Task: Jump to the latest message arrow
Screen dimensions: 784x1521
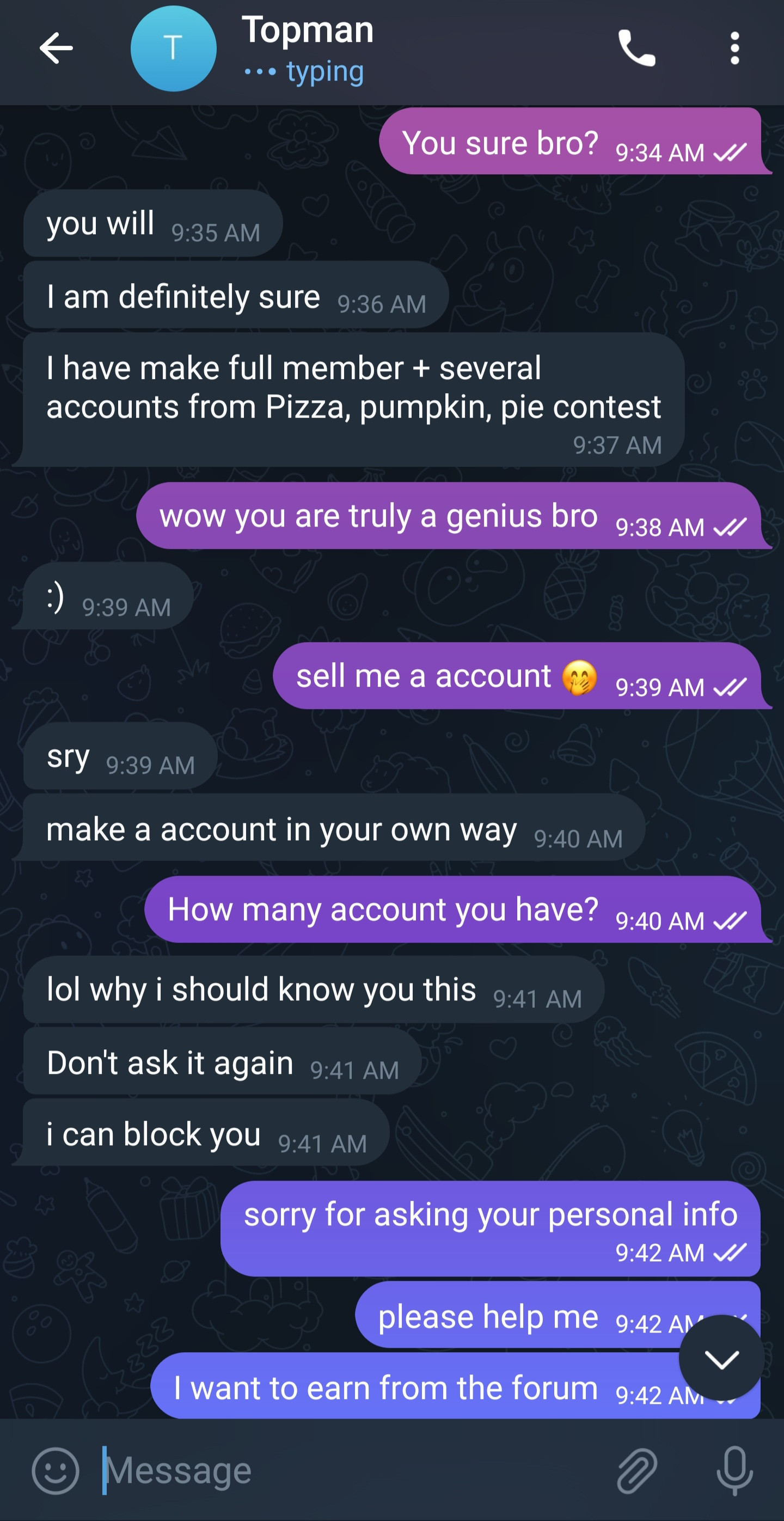Action: click(721, 1358)
